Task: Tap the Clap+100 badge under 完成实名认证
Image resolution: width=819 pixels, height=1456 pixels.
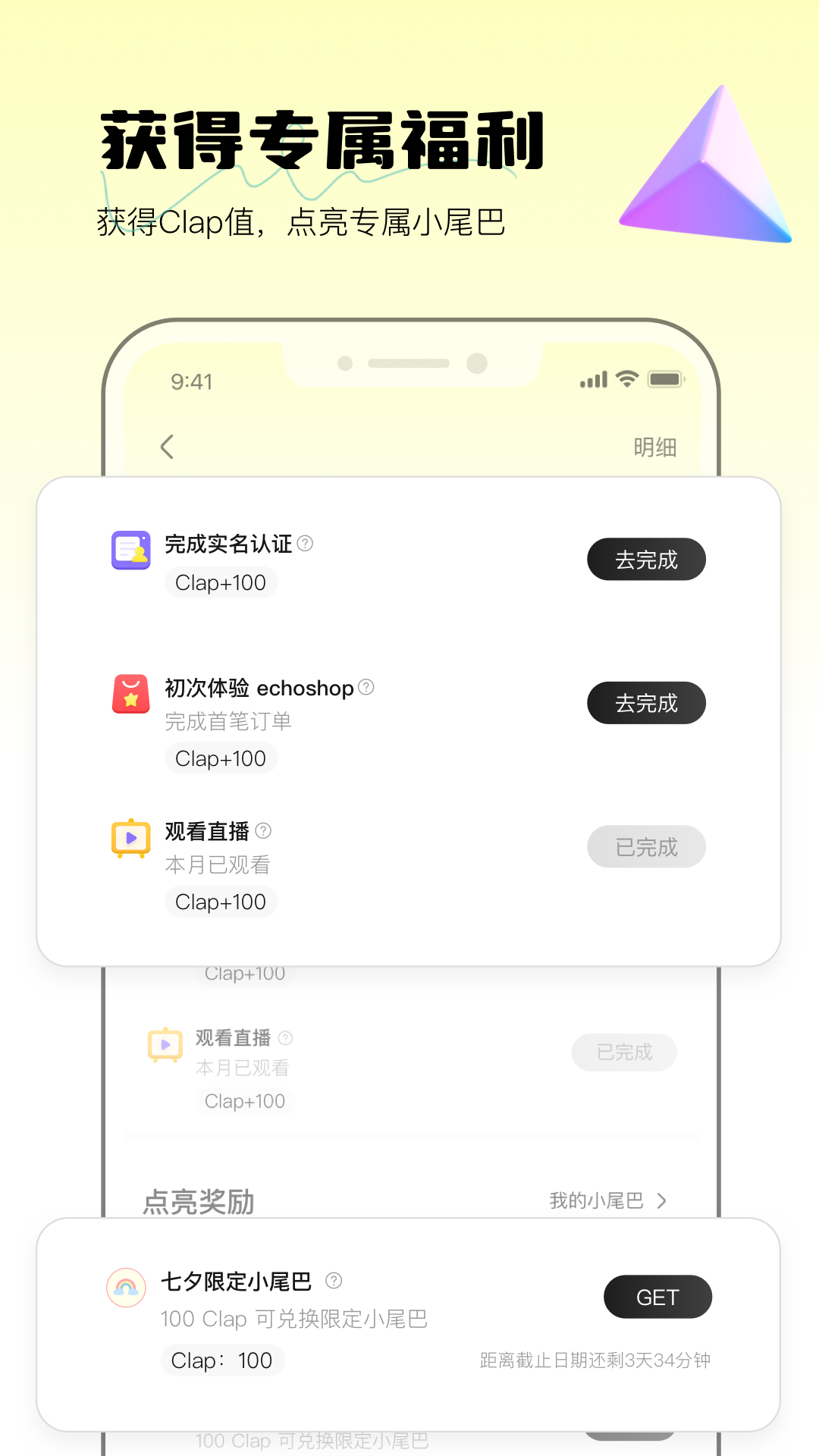Action: 221,582
